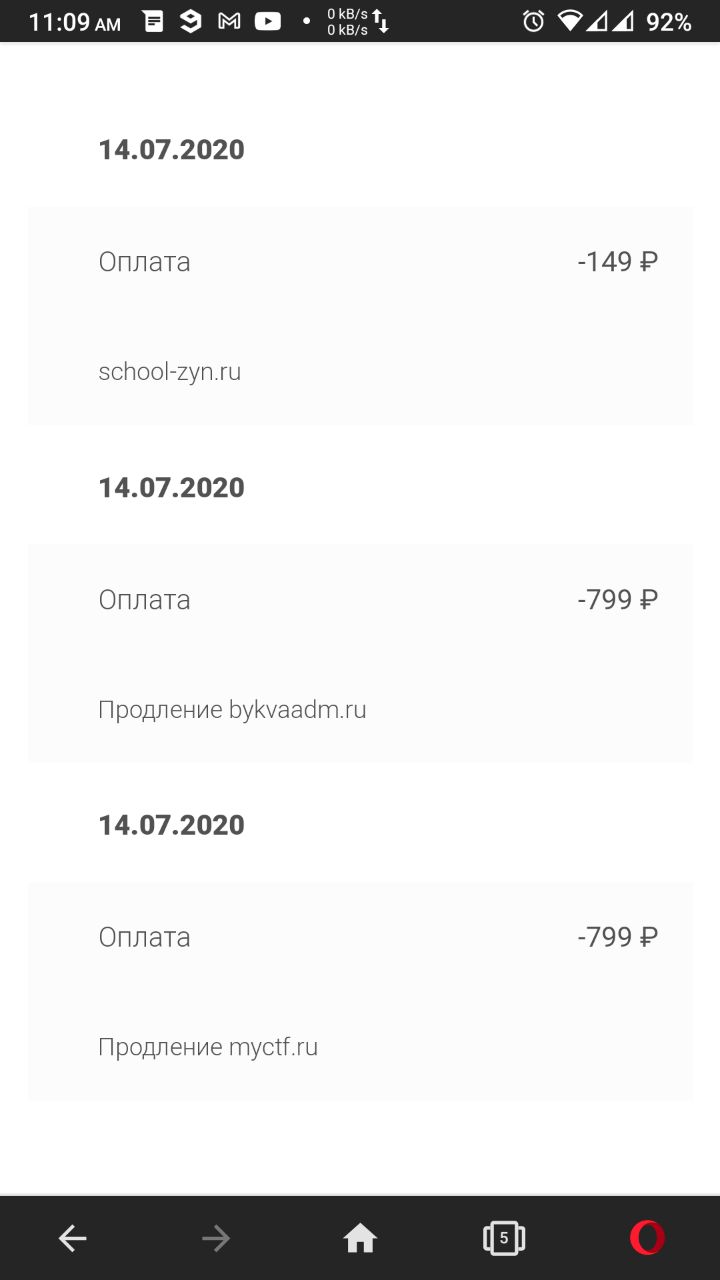Open the tab switcher showing 5 tabs
The width and height of the screenshot is (720, 1280).
coord(504,1239)
